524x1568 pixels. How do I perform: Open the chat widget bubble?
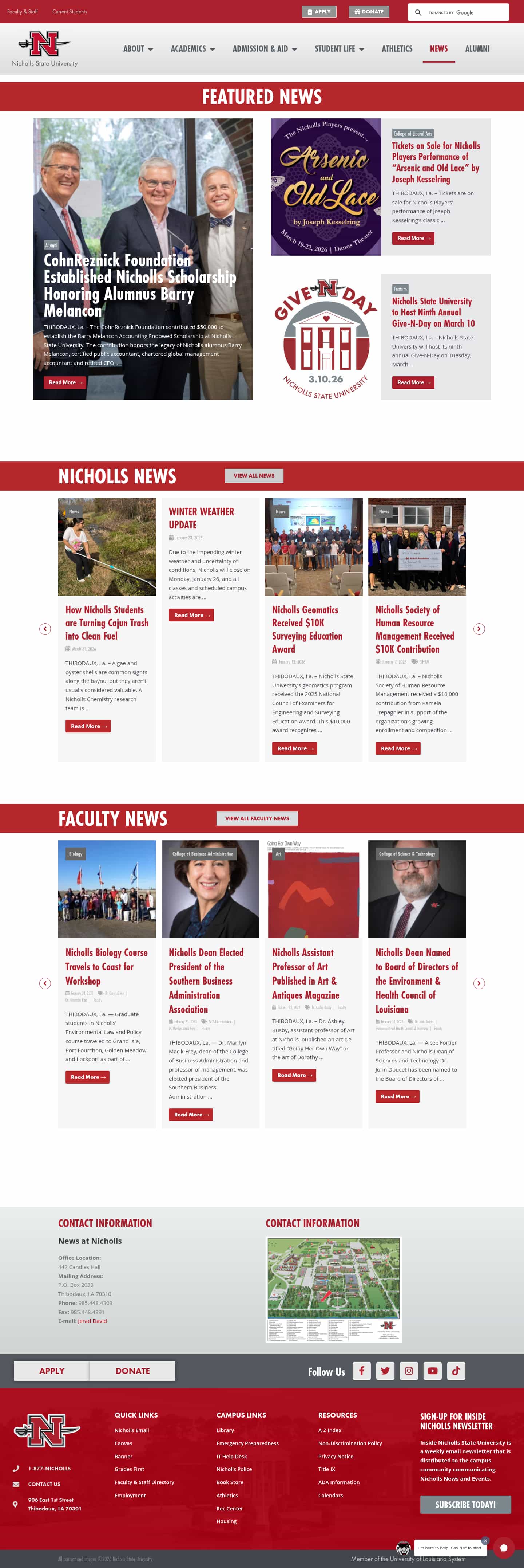503,1547
